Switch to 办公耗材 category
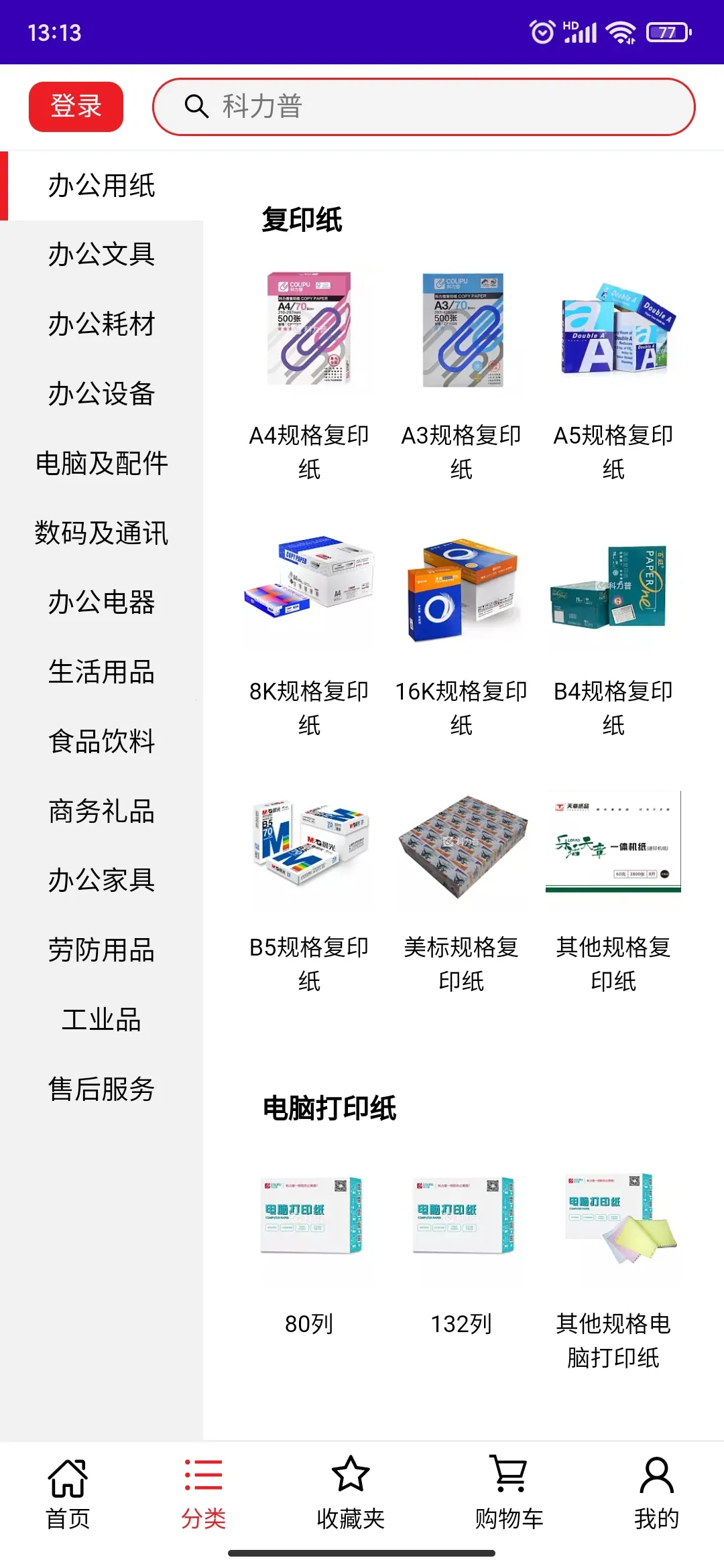 [101, 324]
